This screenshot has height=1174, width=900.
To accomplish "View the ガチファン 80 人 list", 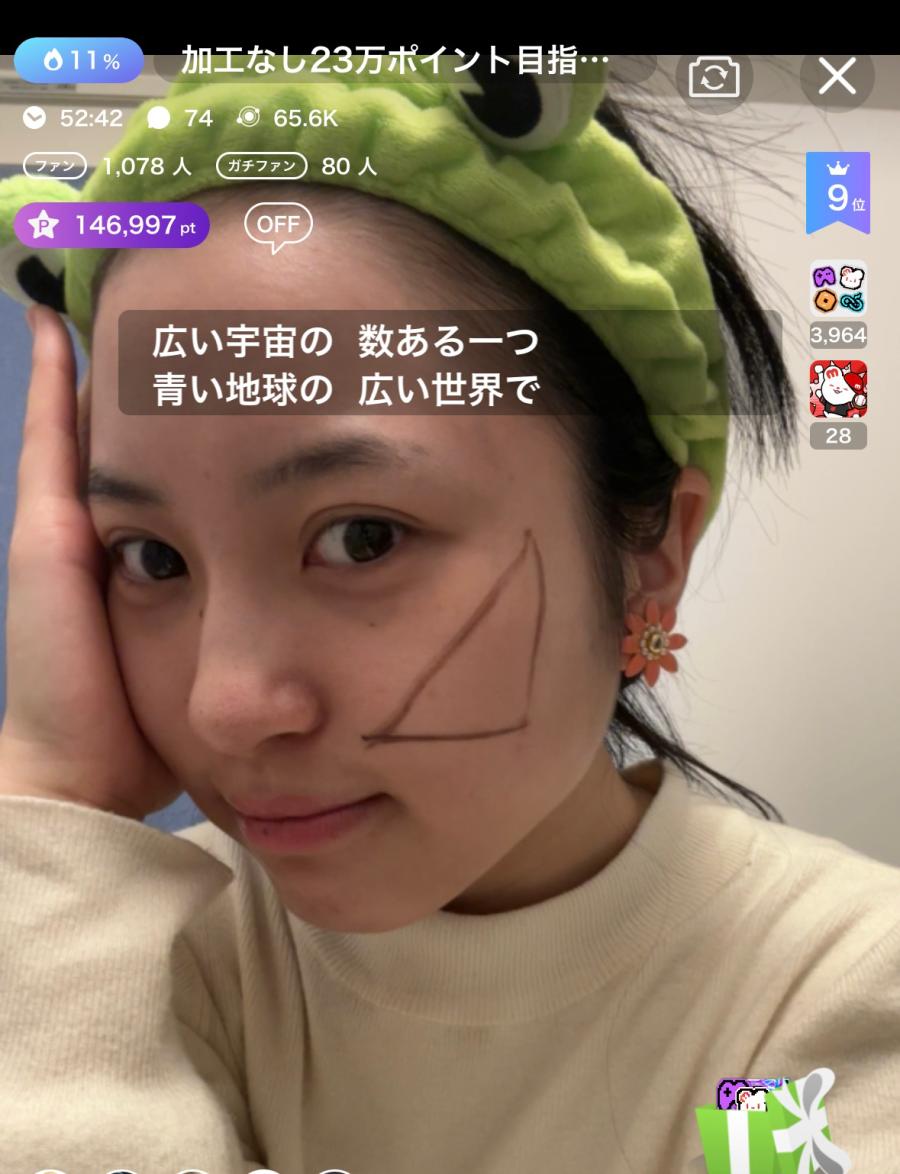I will pyautogui.click(x=297, y=166).
